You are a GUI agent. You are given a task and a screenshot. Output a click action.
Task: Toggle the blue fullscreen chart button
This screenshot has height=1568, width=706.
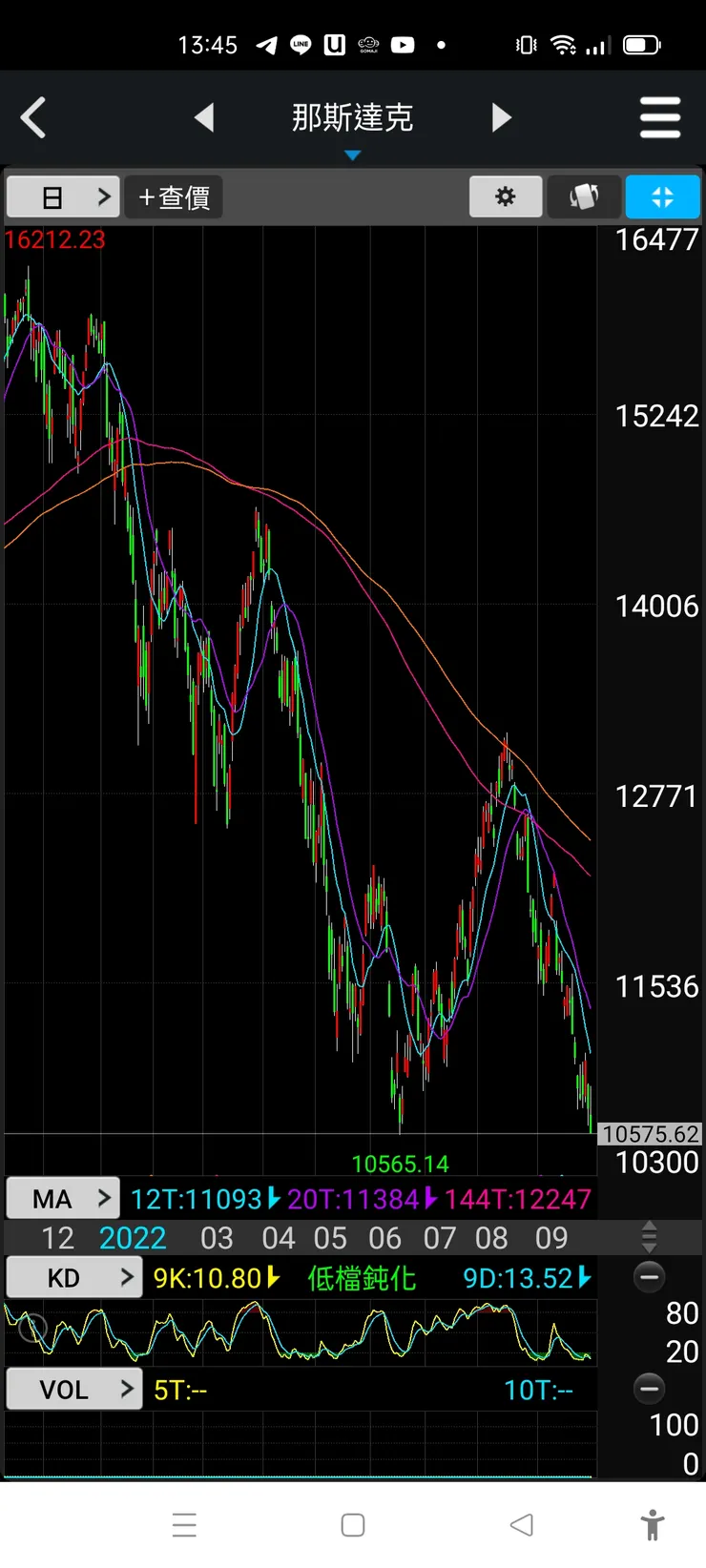click(x=662, y=197)
